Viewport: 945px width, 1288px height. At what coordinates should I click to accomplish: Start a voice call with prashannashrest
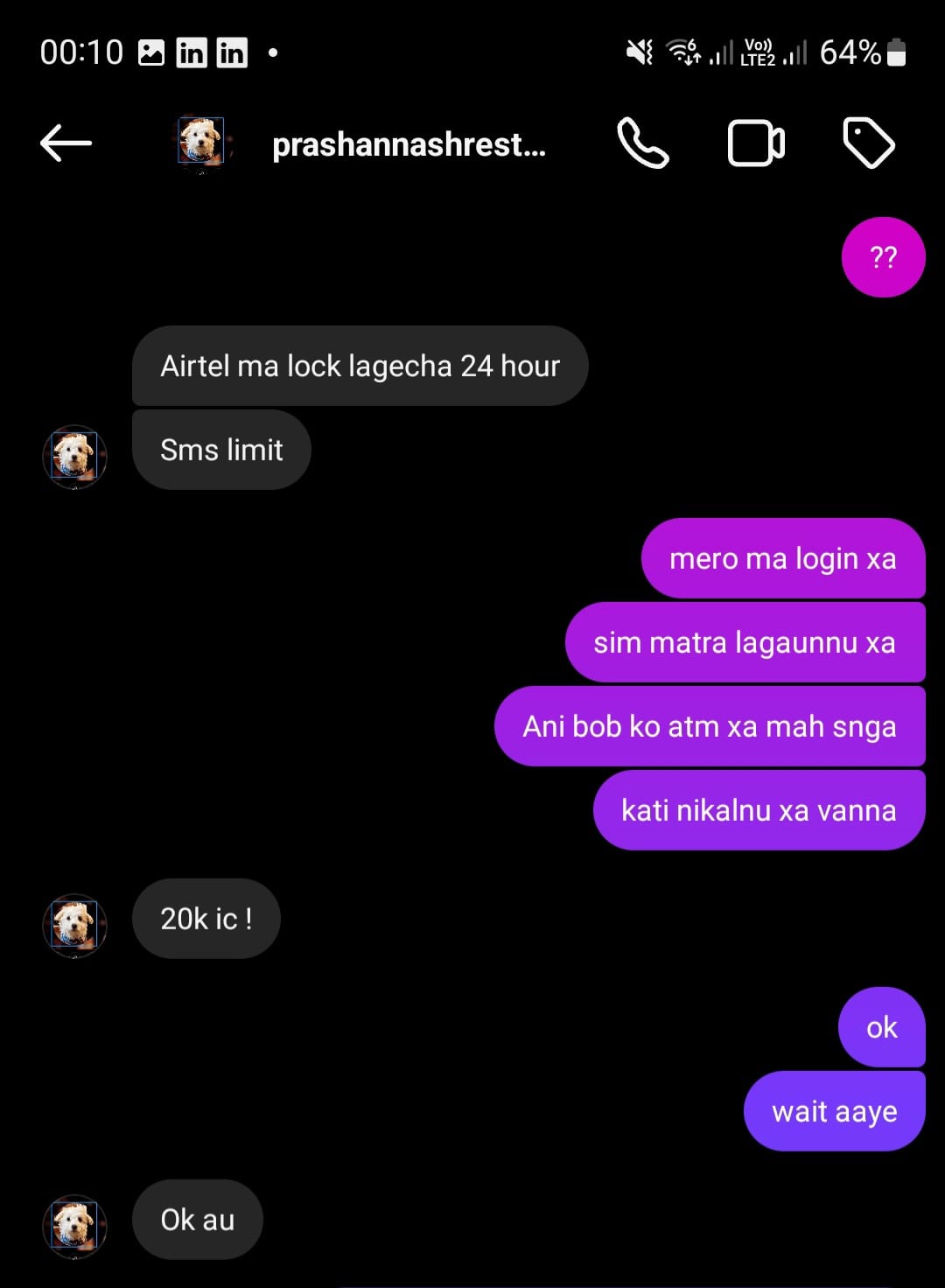[643, 143]
